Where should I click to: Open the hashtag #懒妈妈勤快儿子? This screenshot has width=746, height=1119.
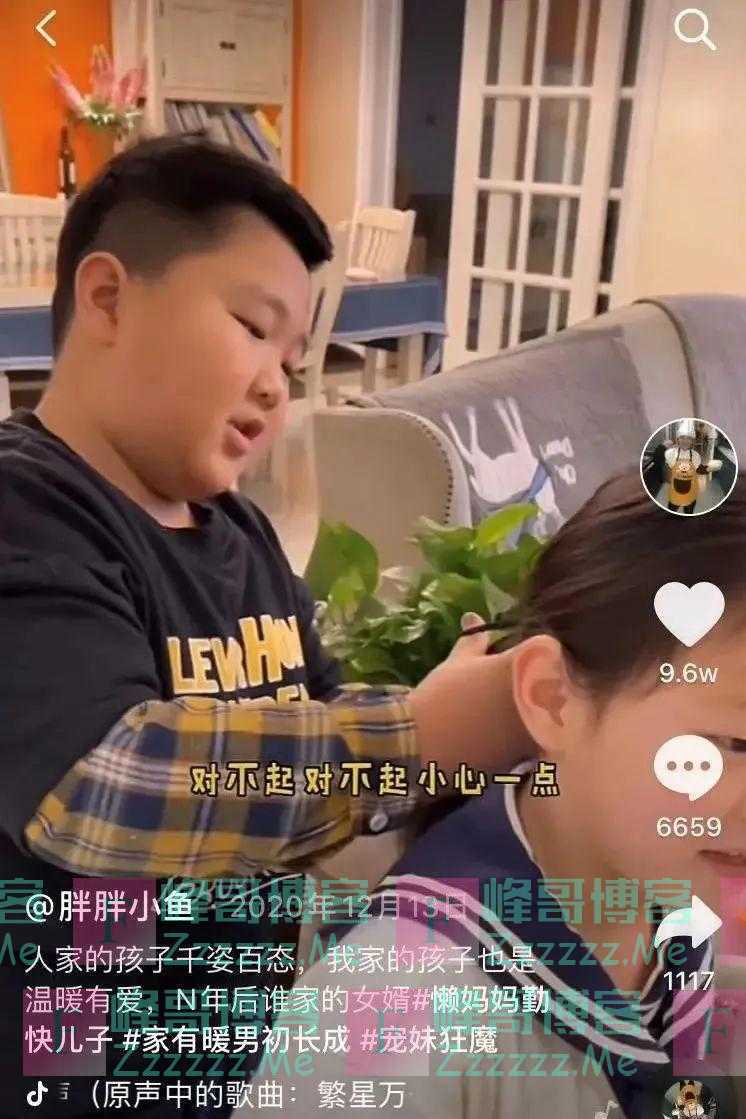(481, 1002)
